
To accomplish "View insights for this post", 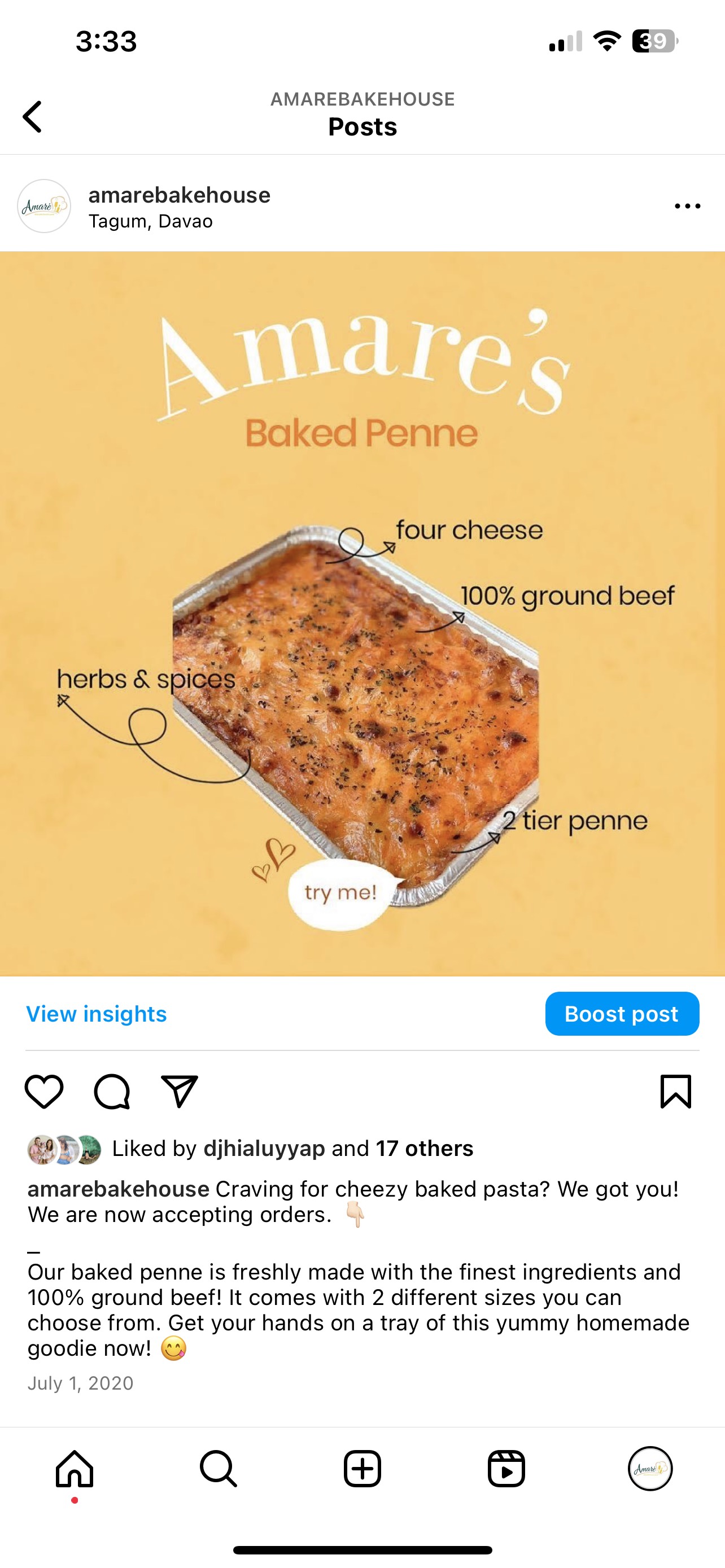I will tap(96, 1014).
